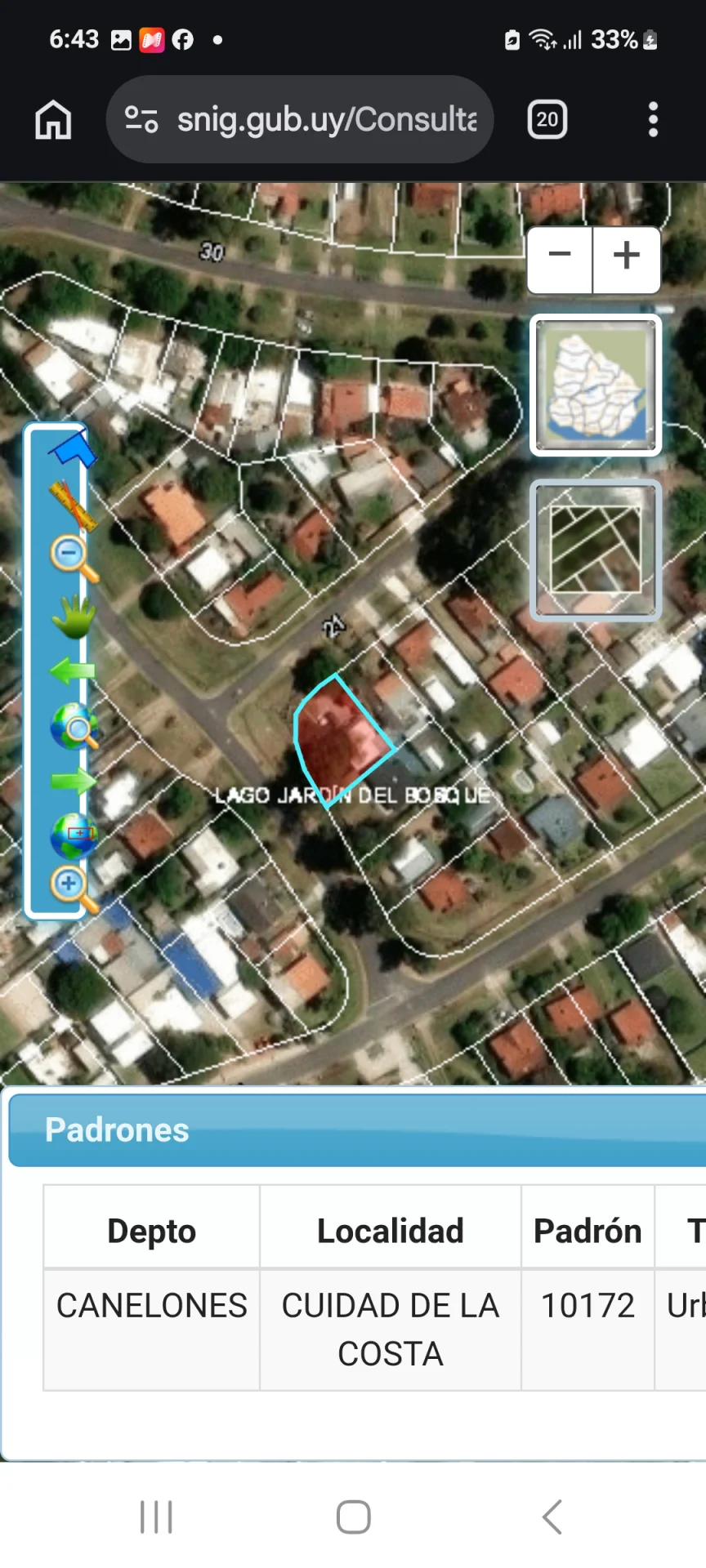Select the globe with red rectangle tool
The width and height of the screenshot is (706, 1568).
(x=74, y=835)
